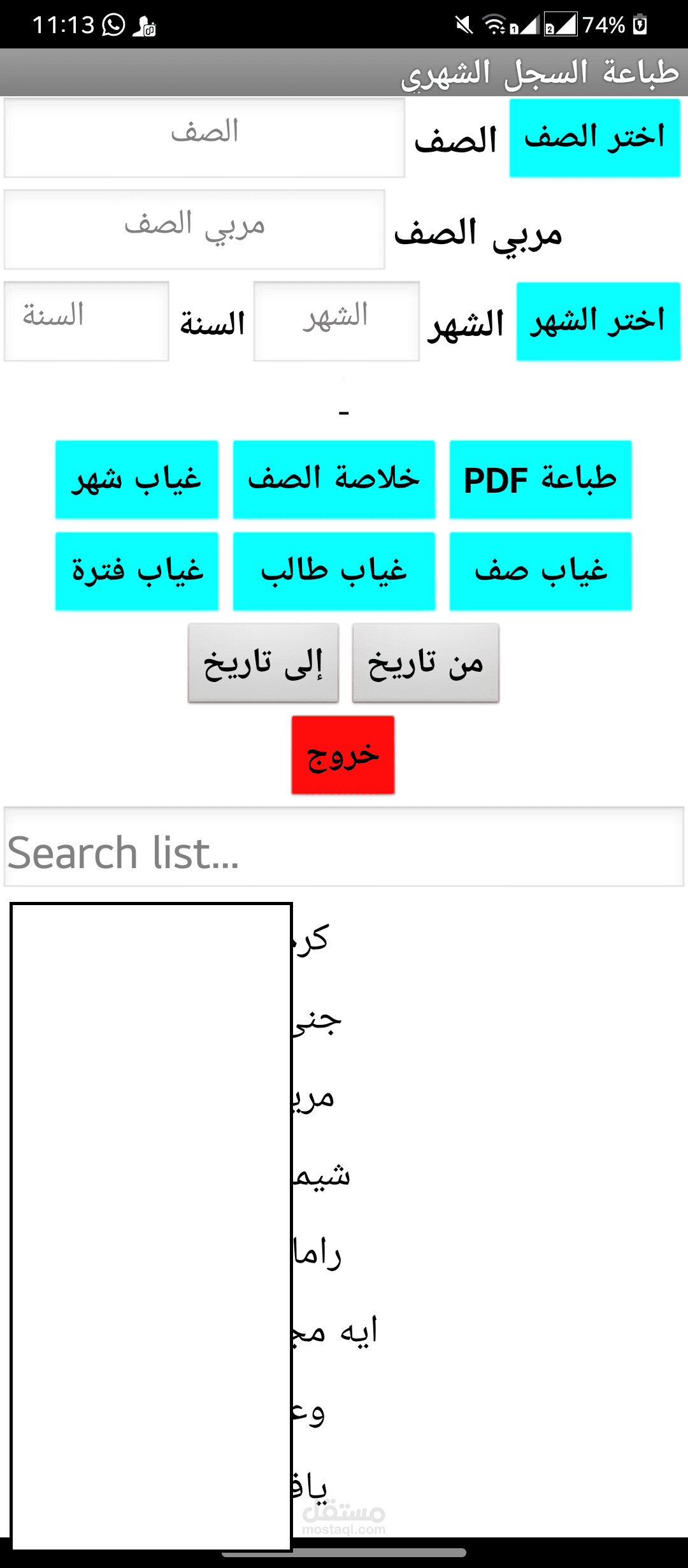The height and width of the screenshot is (1568, 688).
Task: Open خلاصة الصف
Action: point(334,479)
